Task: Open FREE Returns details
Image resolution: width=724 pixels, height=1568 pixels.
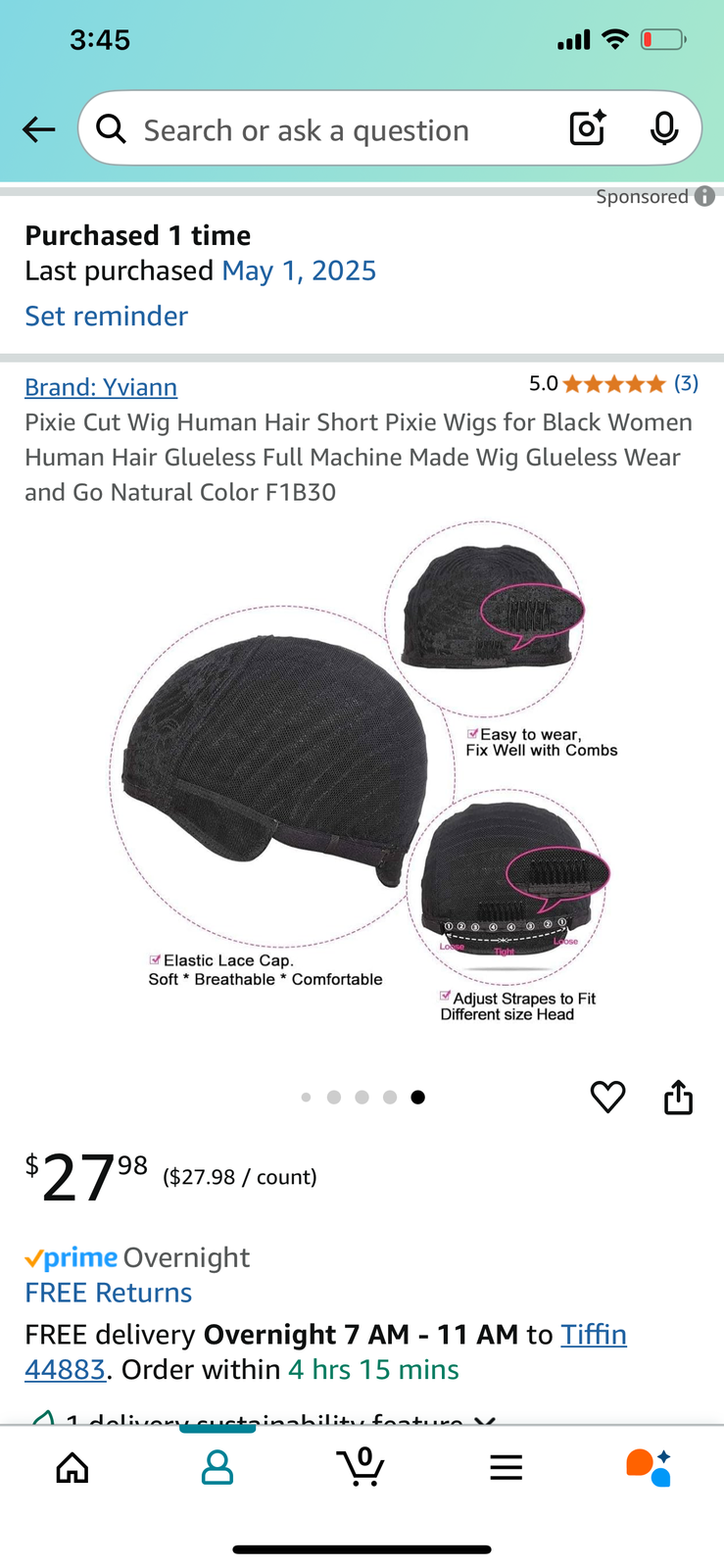Action: point(108,1293)
